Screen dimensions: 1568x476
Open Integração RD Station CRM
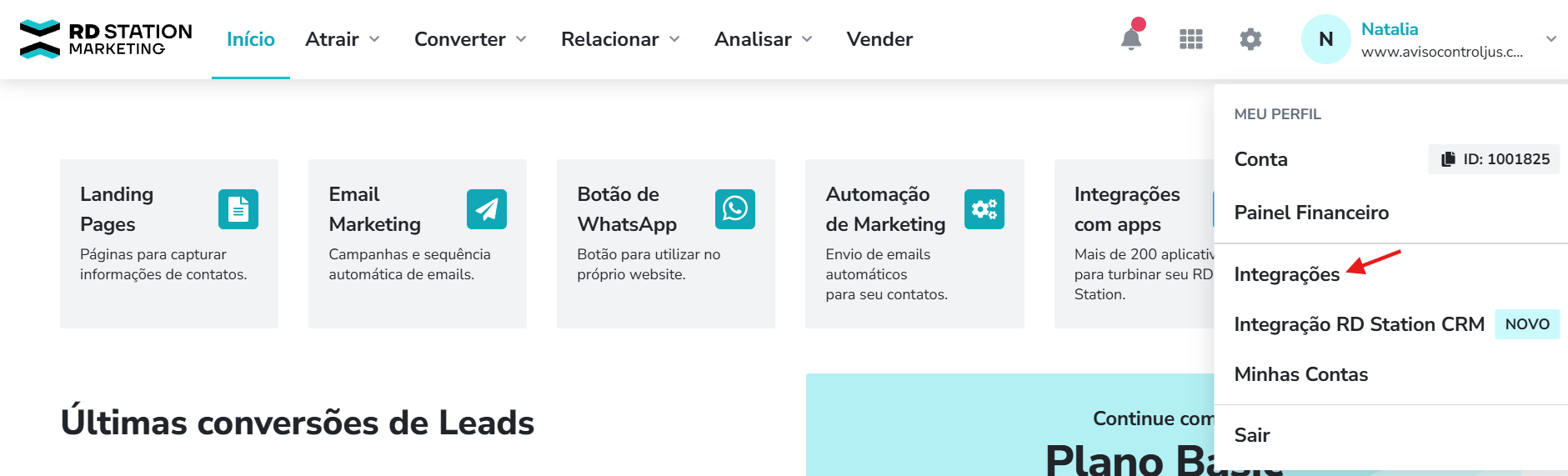(x=1359, y=324)
